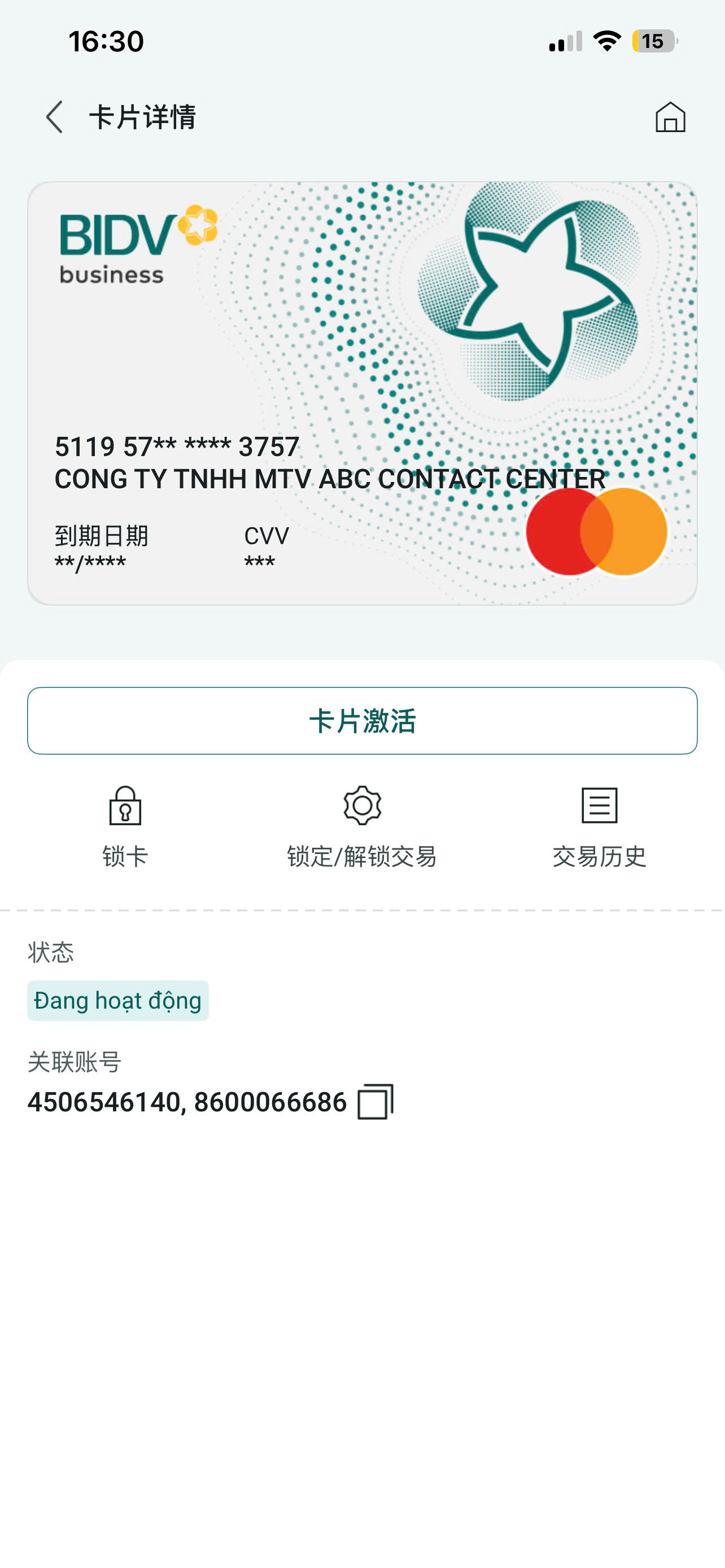Tap the 卡片激活 button
This screenshot has width=725, height=1568.
(362, 721)
